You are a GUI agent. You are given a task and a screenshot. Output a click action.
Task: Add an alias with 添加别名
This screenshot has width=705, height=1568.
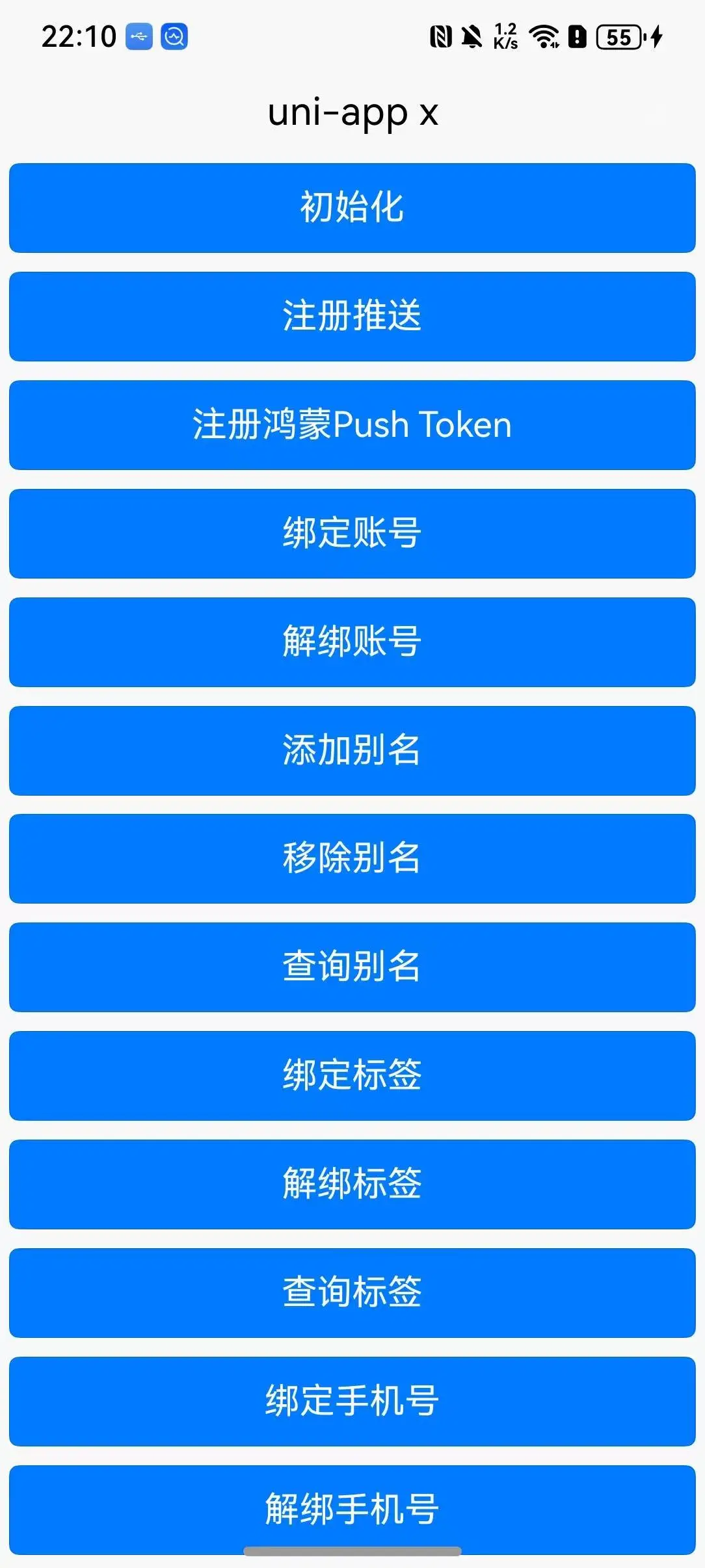click(352, 750)
